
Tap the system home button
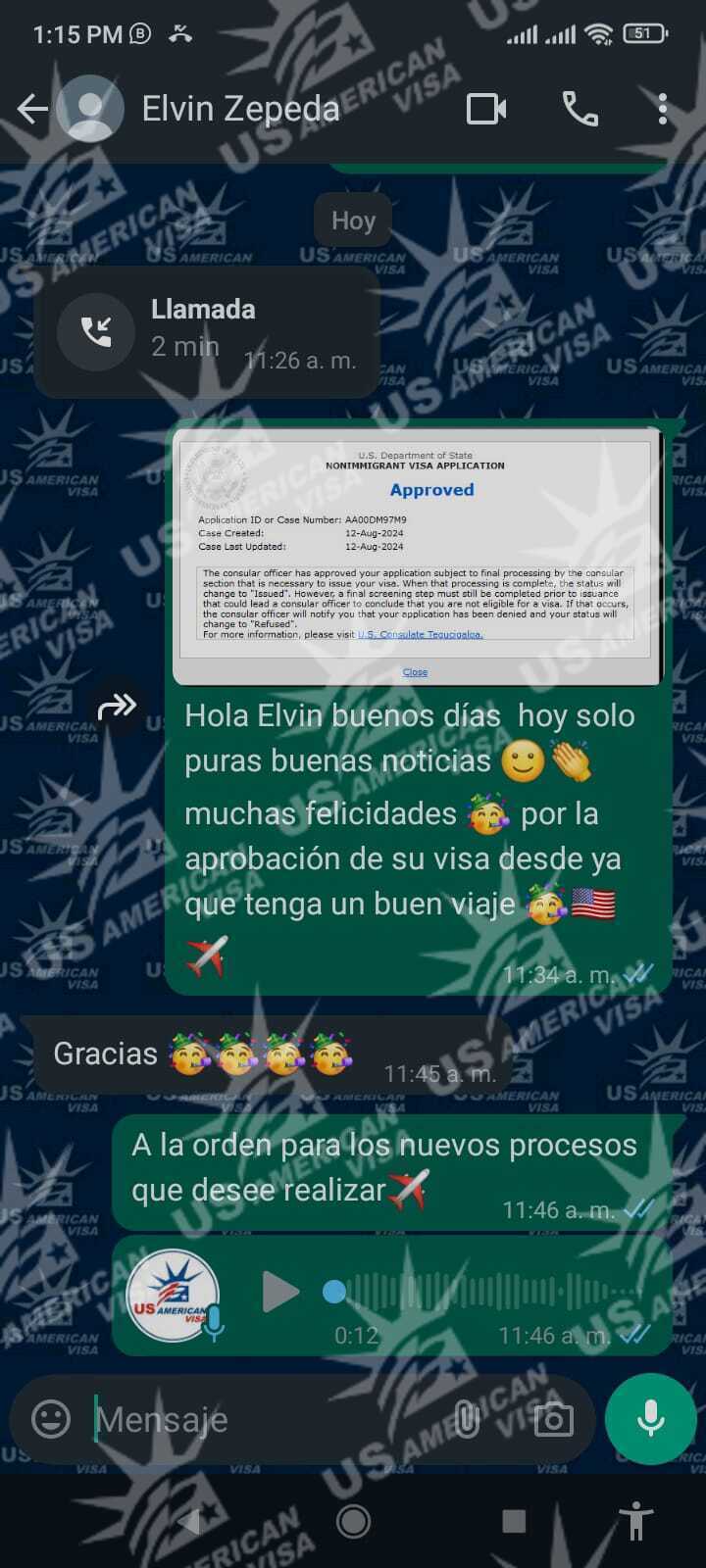pyautogui.click(x=353, y=1521)
